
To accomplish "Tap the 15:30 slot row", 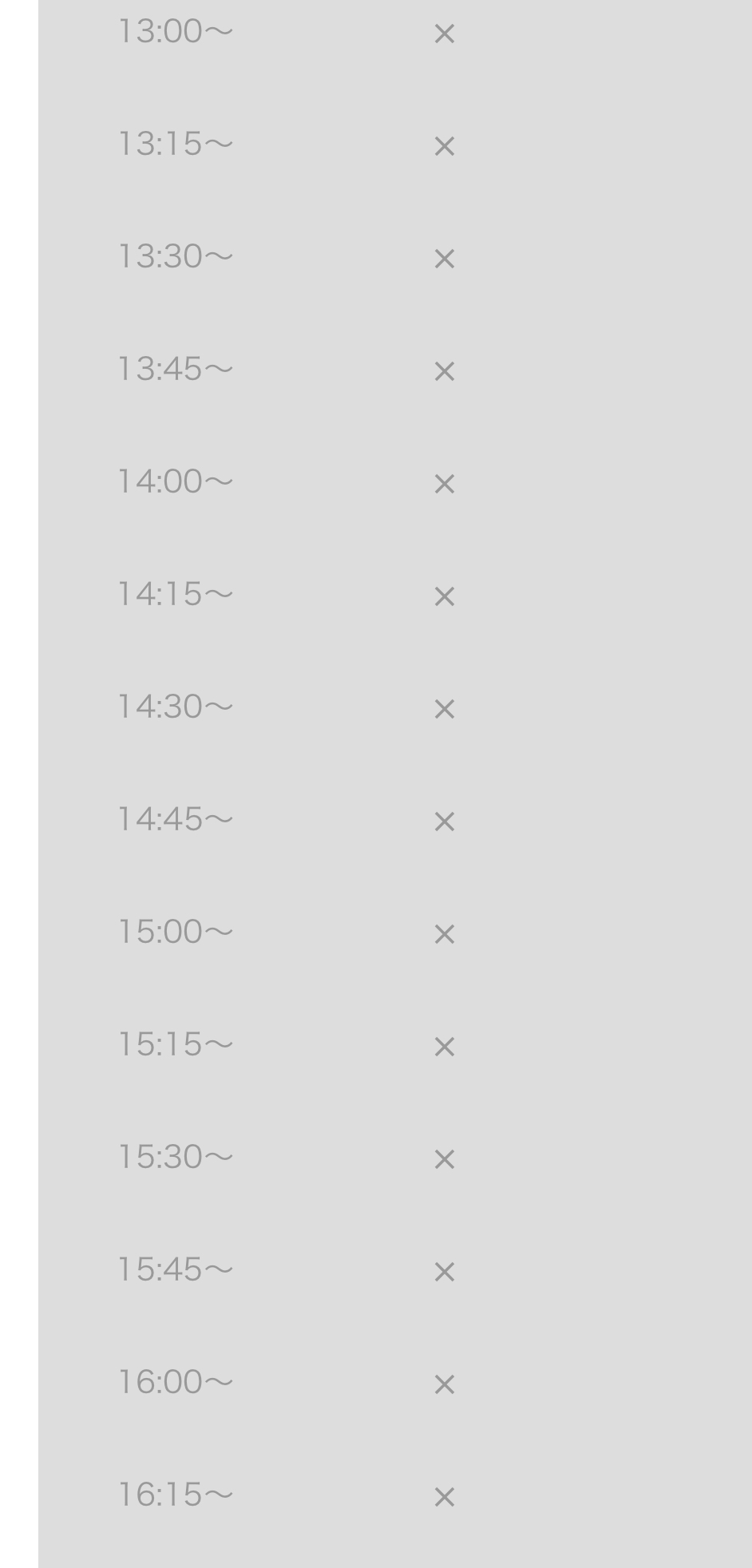I will click(395, 1158).
